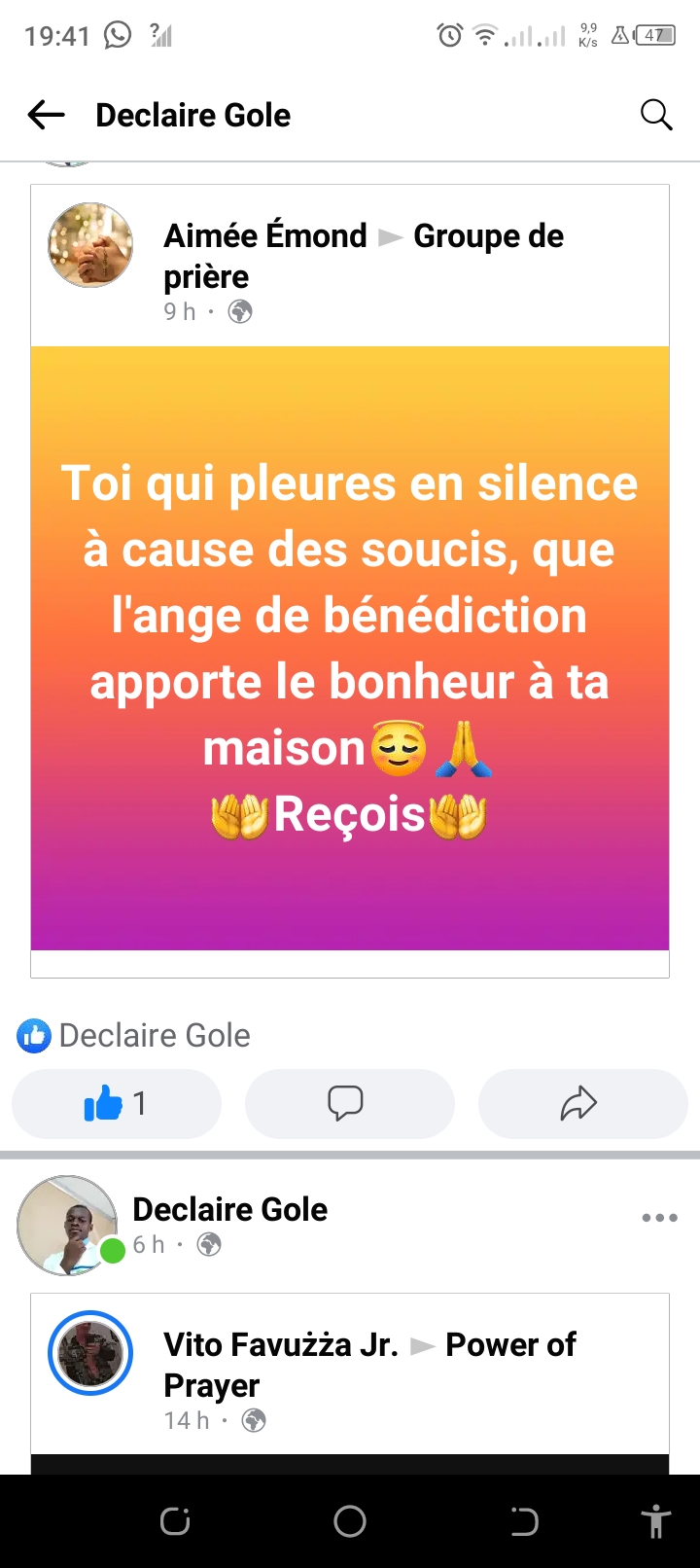700x1568 pixels.
Task: Go to the phone's home screen
Action: tap(350, 1521)
